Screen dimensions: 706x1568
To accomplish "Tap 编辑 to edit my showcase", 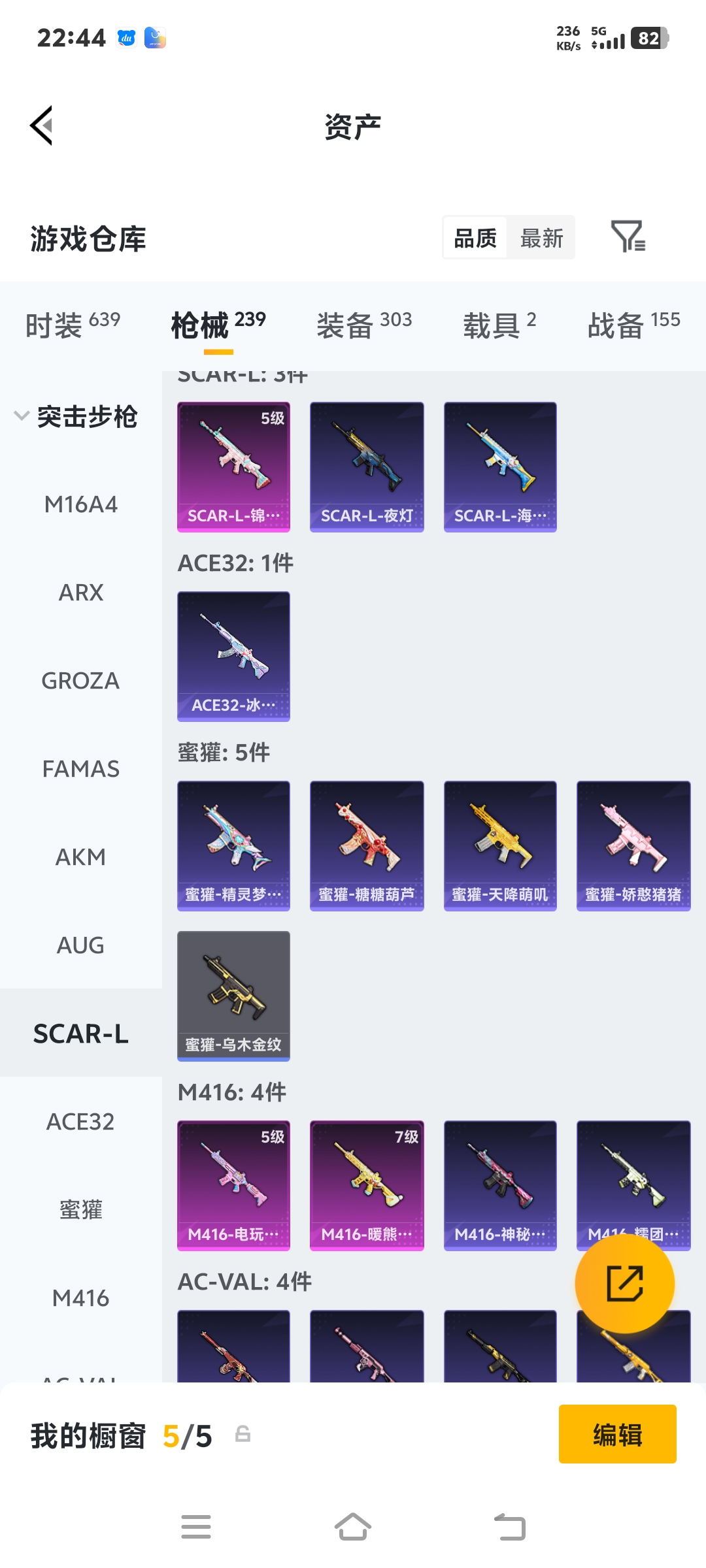I will [x=617, y=1433].
